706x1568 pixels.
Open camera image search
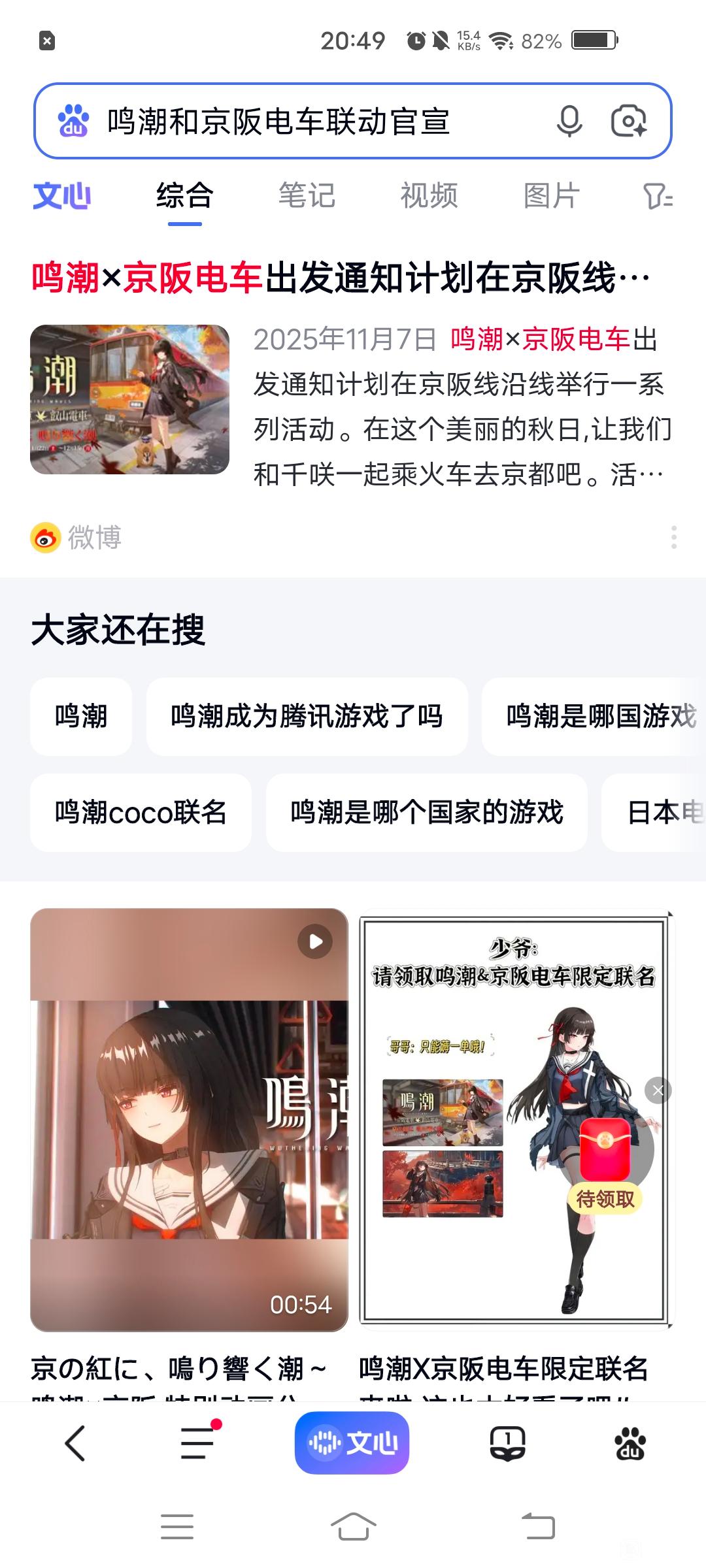(x=628, y=121)
